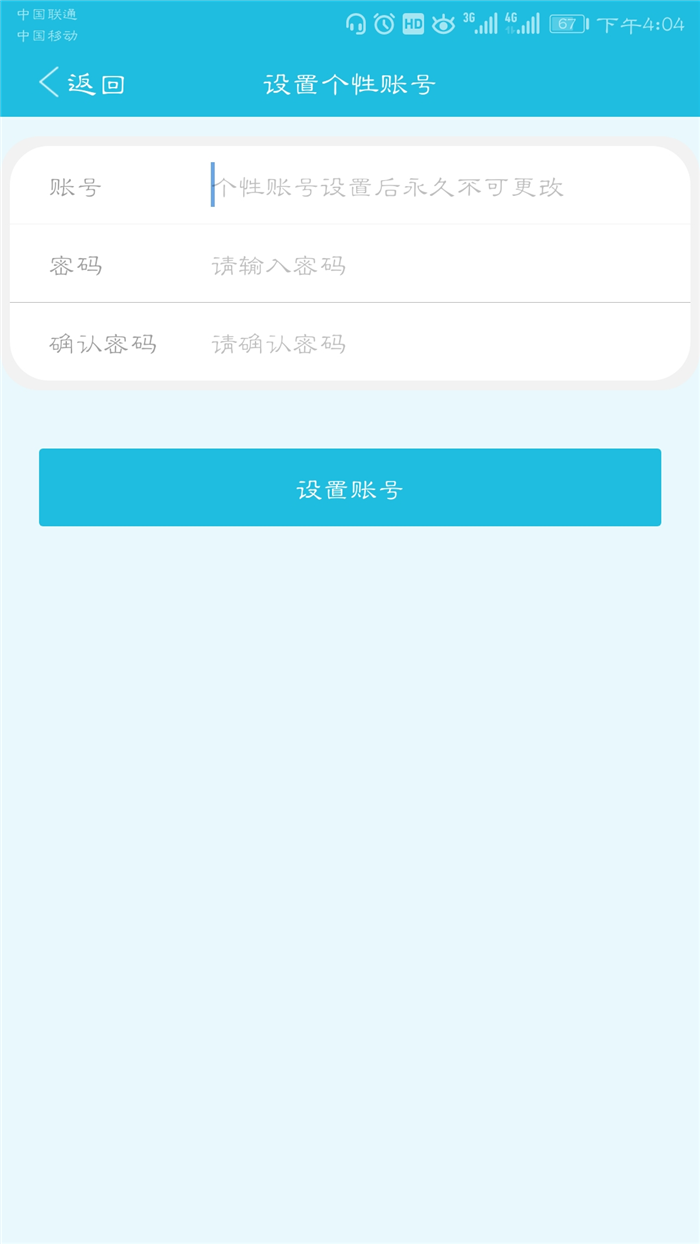Tap the 密码 password field
This screenshot has height=1244, width=700.
[x=440, y=266]
